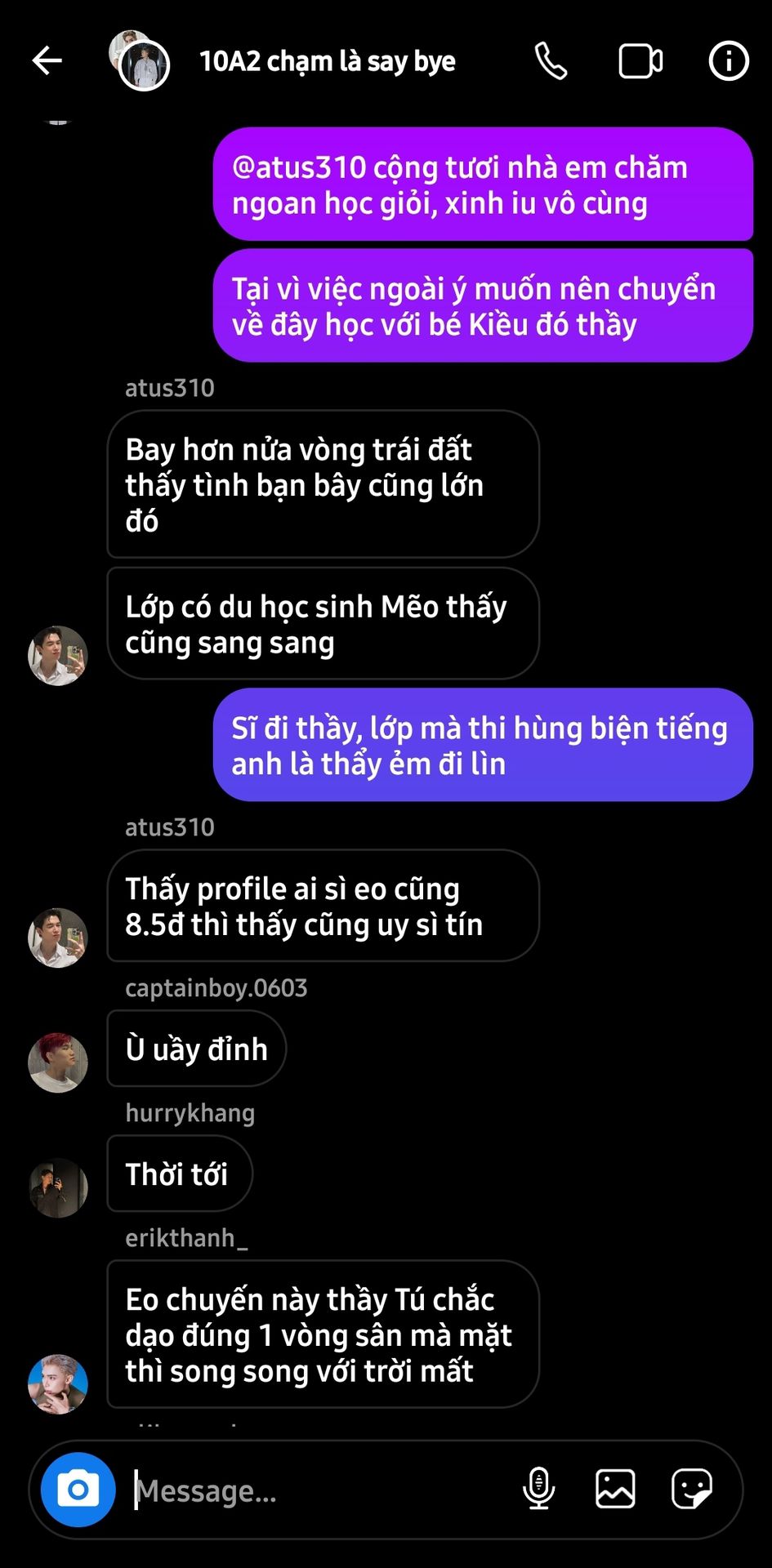The image size is (772, 1568).
Task: Record a voice message with microphone
Action: 538,1489
